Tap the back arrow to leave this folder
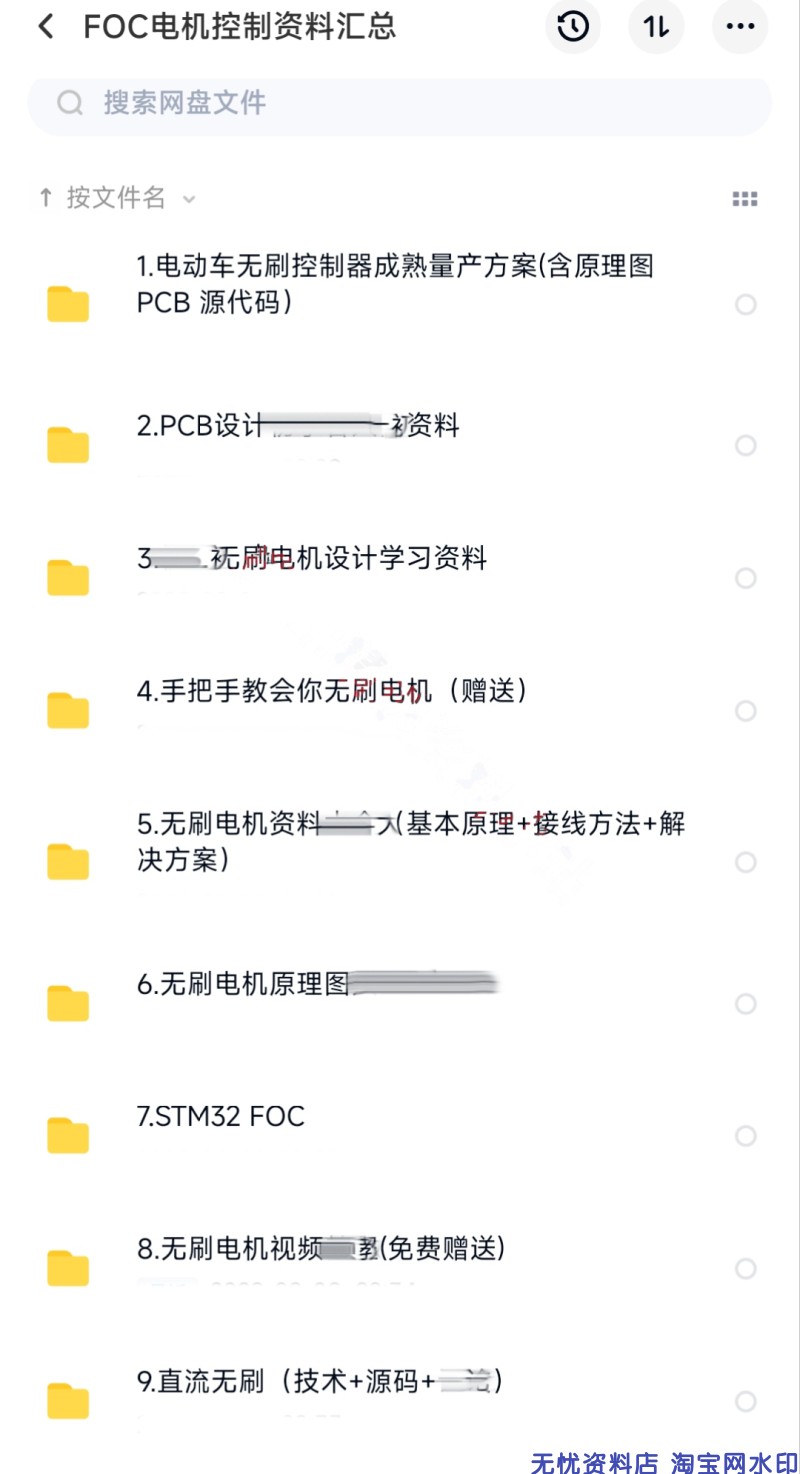Image resolution: width=800 pixels, height=1474 pixels. pos(45,27)
